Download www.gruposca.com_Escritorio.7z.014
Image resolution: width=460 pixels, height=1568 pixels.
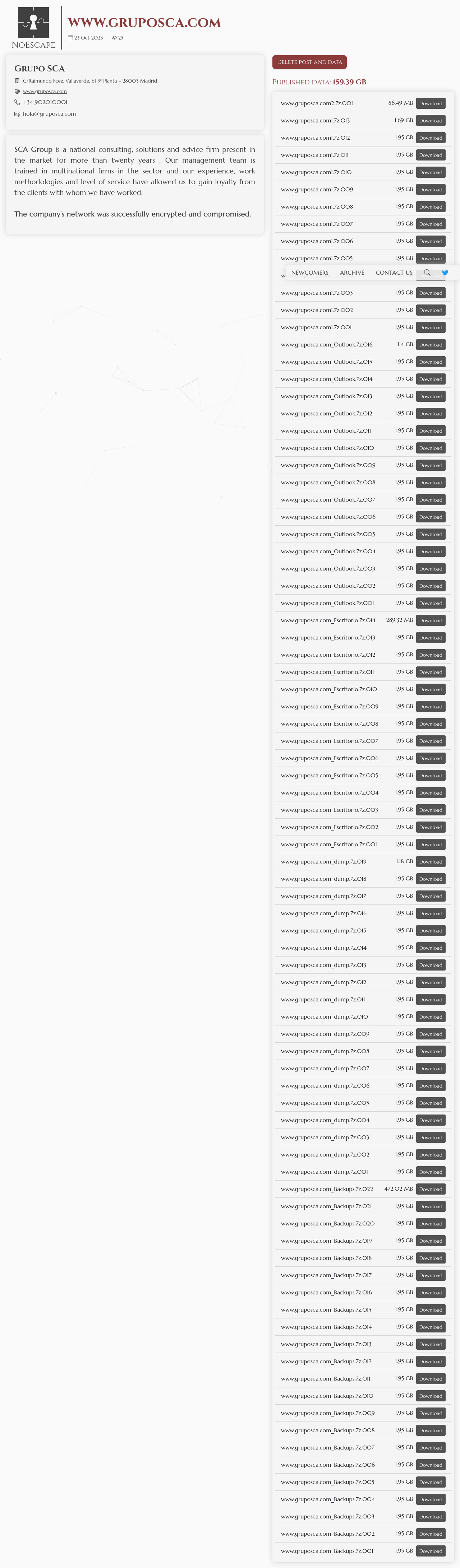430,620
